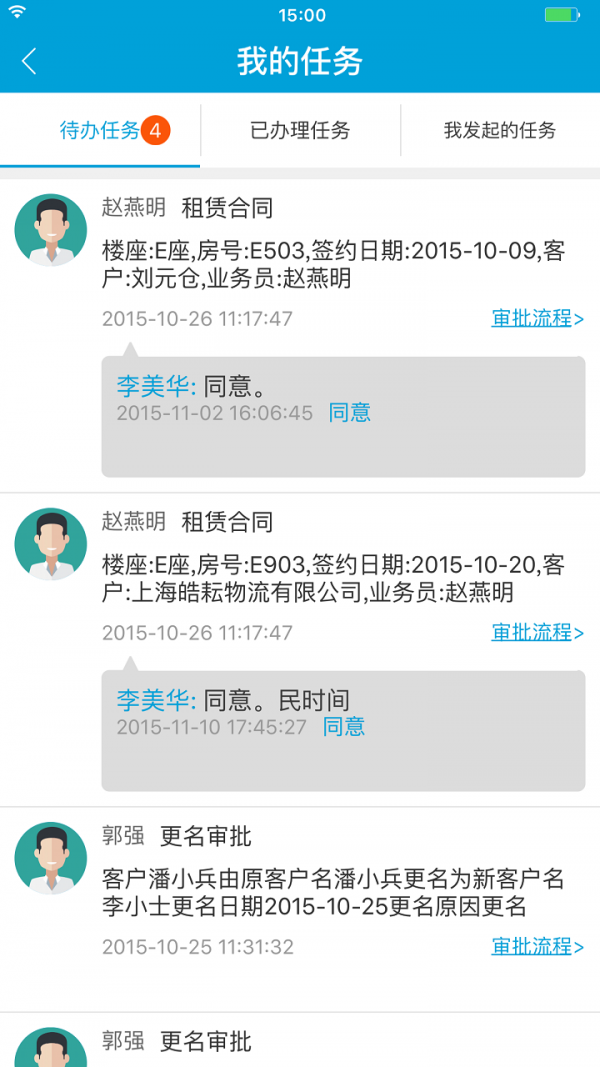
Task: Open the 我发起的任务 tab
Action: (500, 130)
